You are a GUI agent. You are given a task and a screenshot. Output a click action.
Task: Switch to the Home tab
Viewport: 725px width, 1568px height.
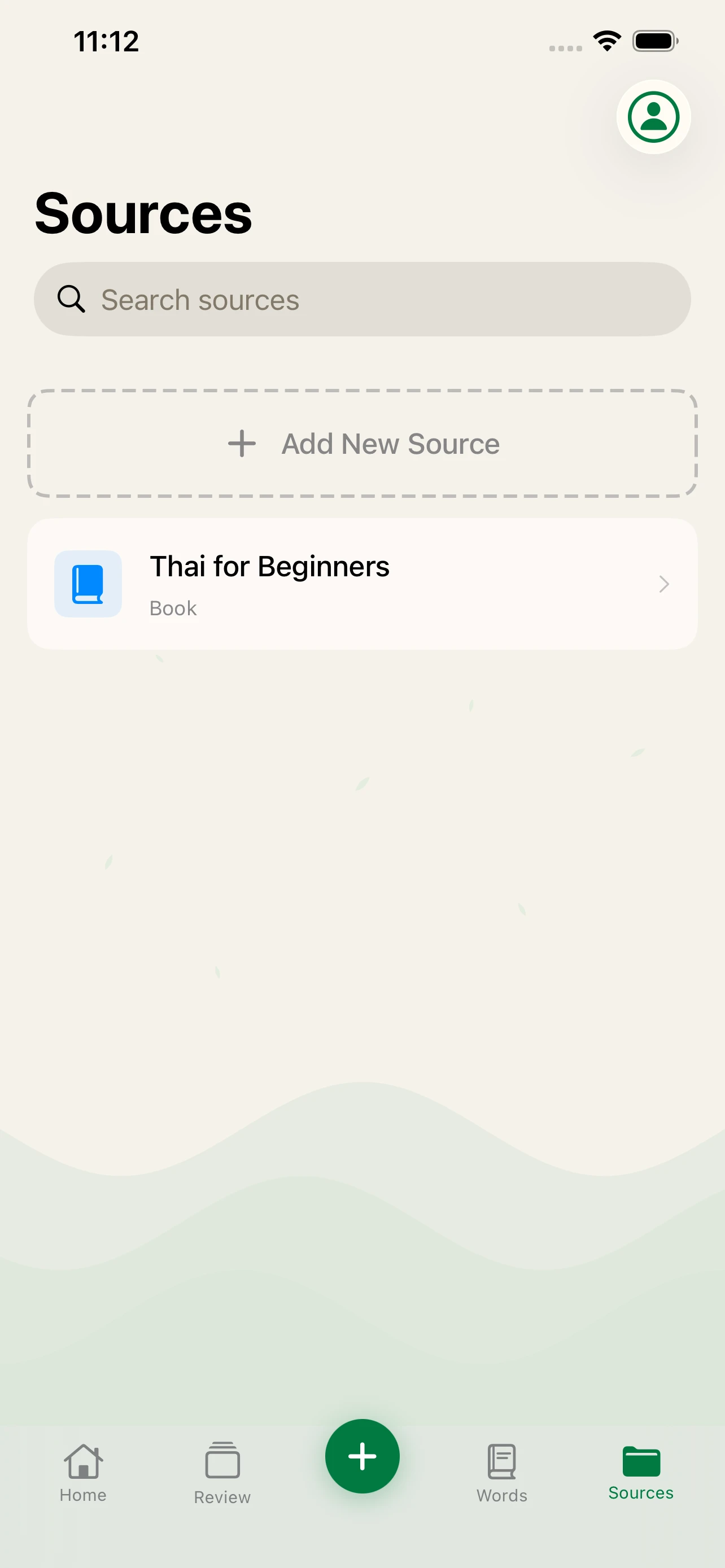click(84, 1472)
